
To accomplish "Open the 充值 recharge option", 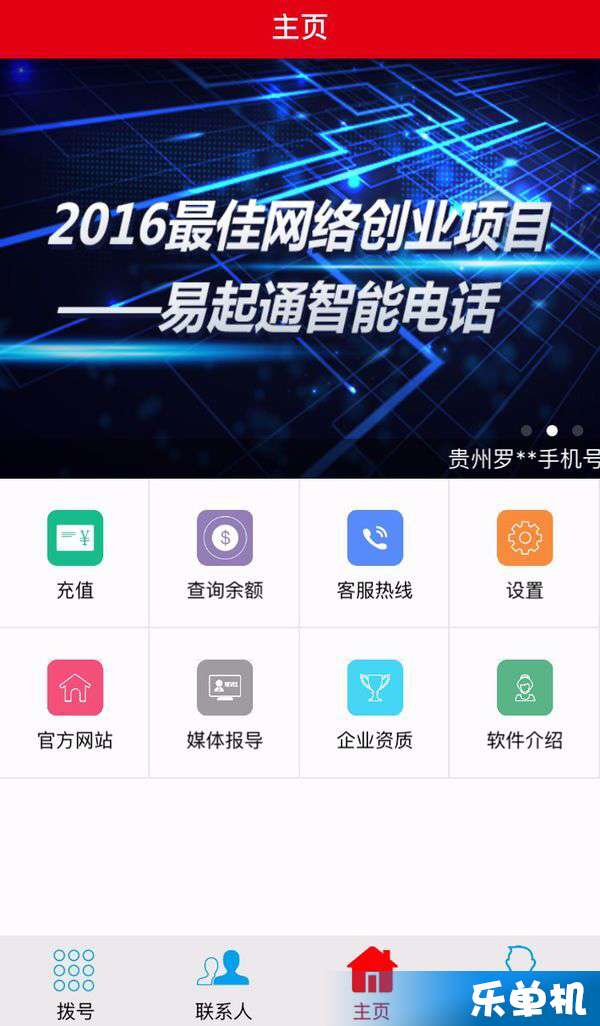I will pos(75,552).
